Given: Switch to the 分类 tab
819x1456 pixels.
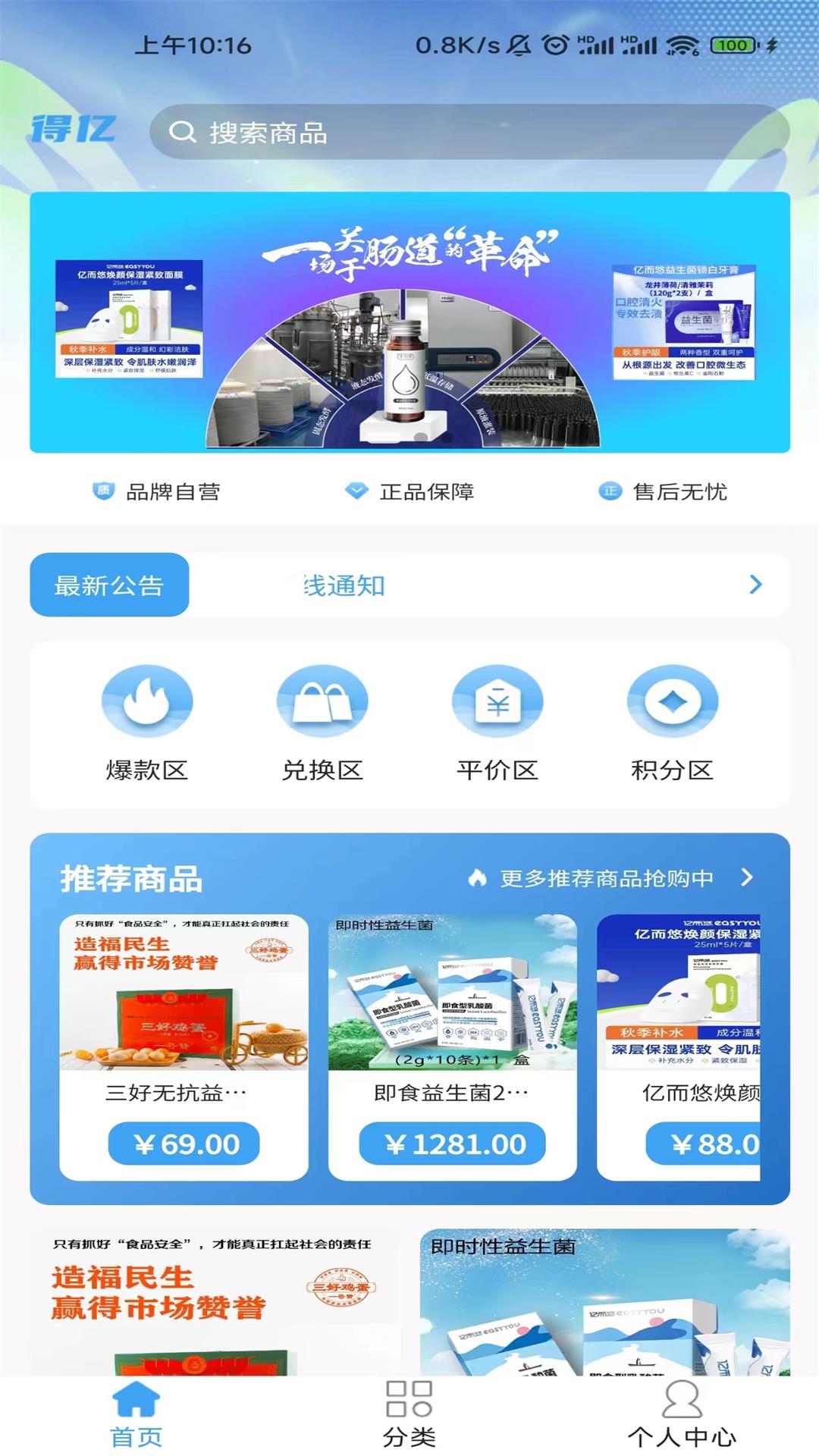Looking at the screenshot, I should click(409, 1414).
